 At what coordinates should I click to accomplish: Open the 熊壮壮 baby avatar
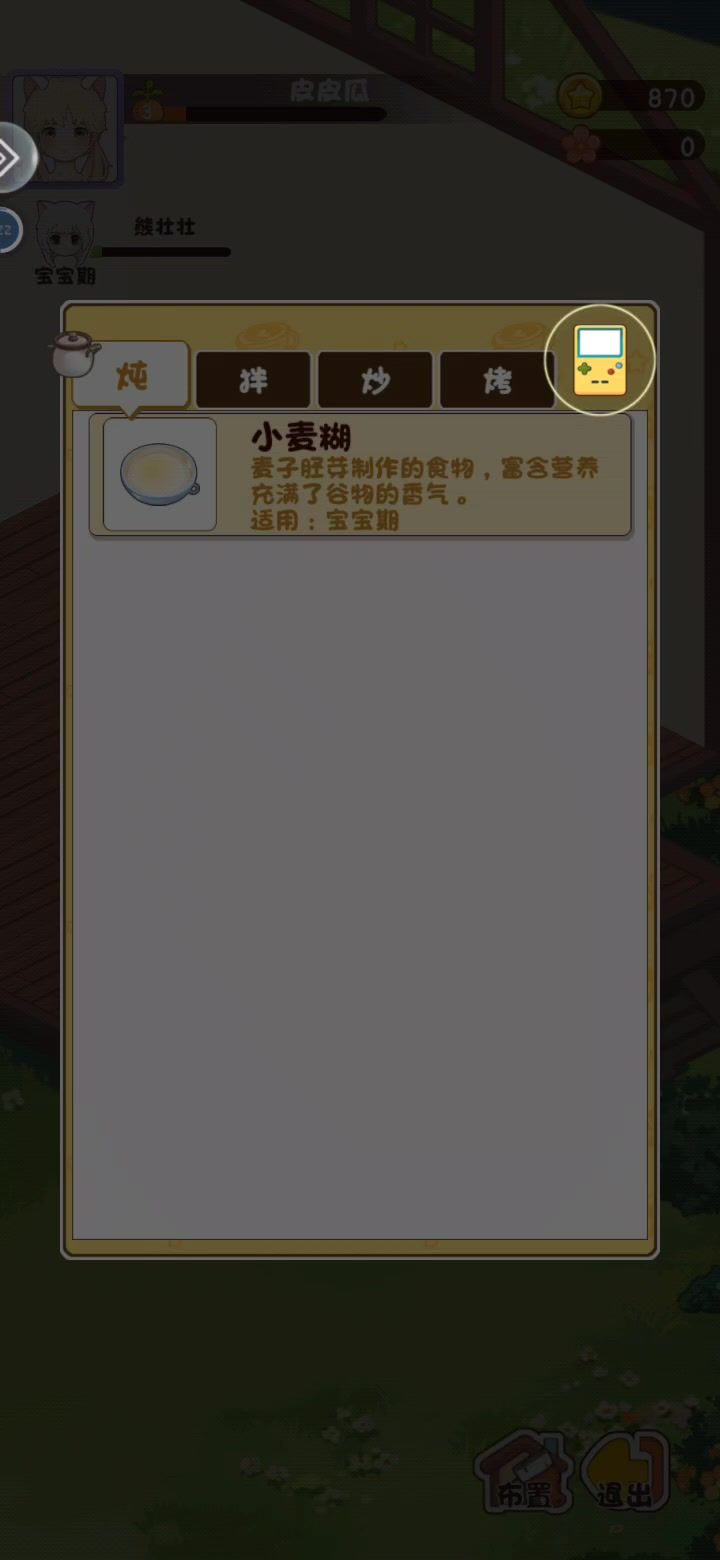65,235
